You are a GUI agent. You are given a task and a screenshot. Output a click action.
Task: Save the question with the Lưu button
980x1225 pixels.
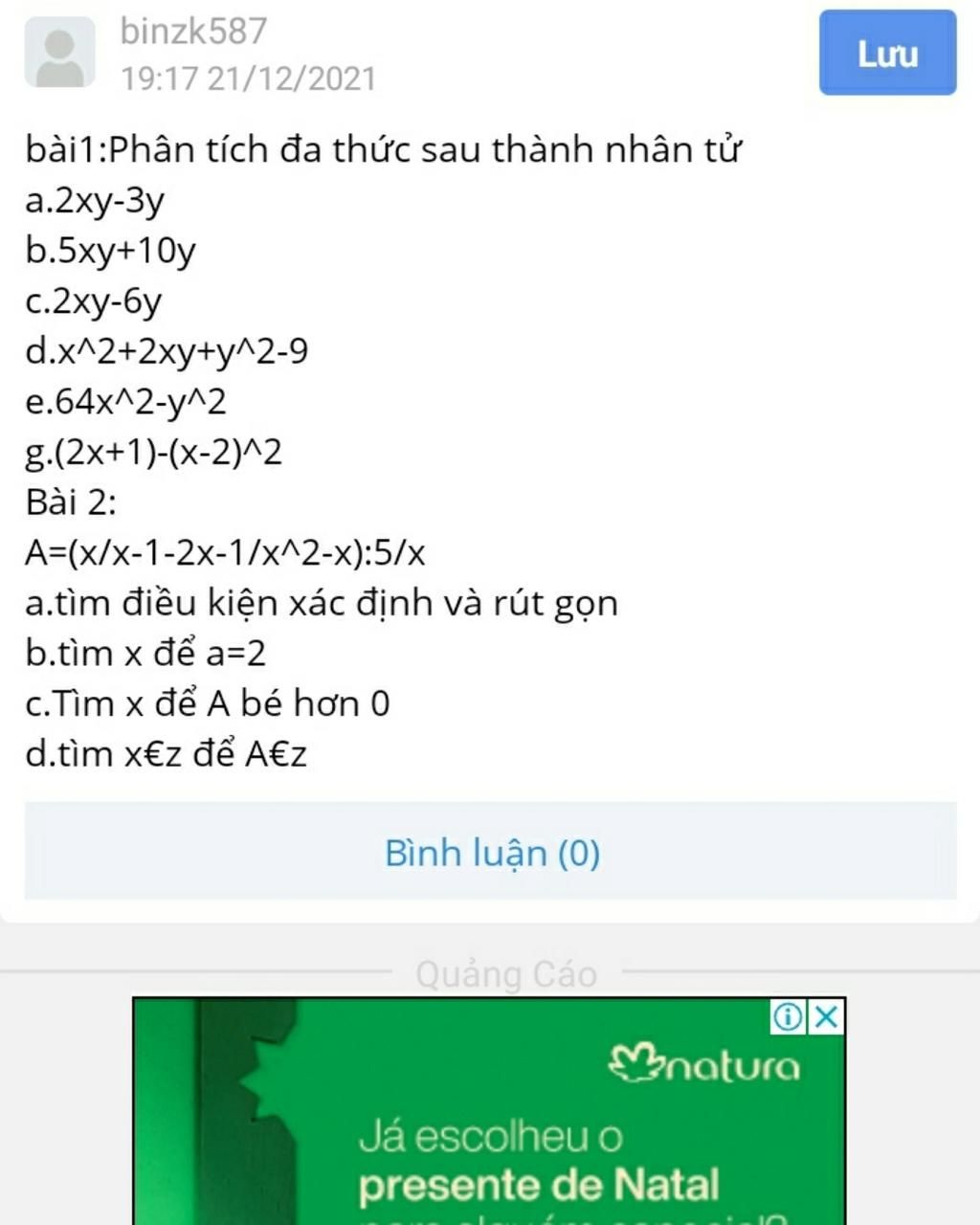click(x=887, y=54)
